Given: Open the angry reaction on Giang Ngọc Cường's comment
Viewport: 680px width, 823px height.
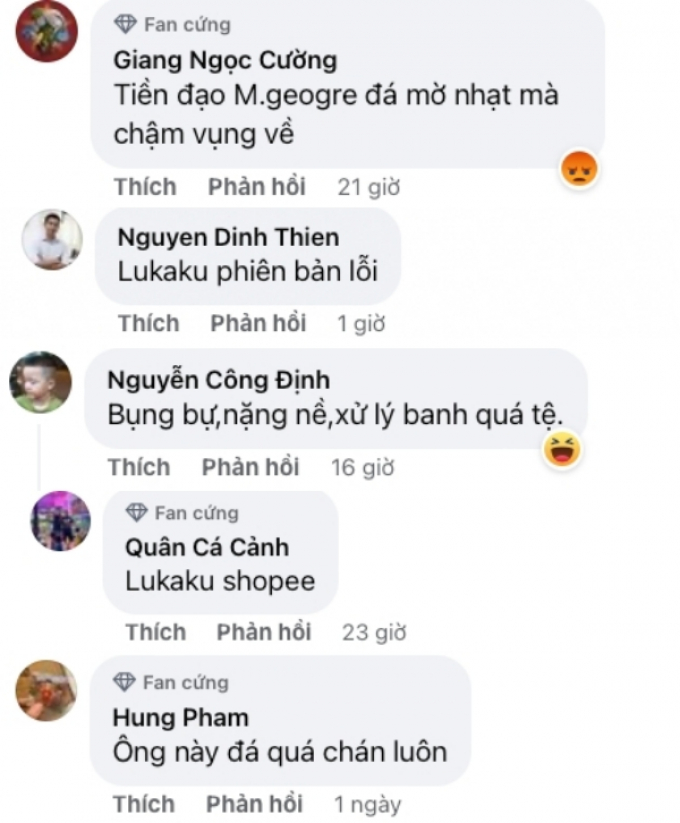Looking at the screenshot, I should (579, 169).
